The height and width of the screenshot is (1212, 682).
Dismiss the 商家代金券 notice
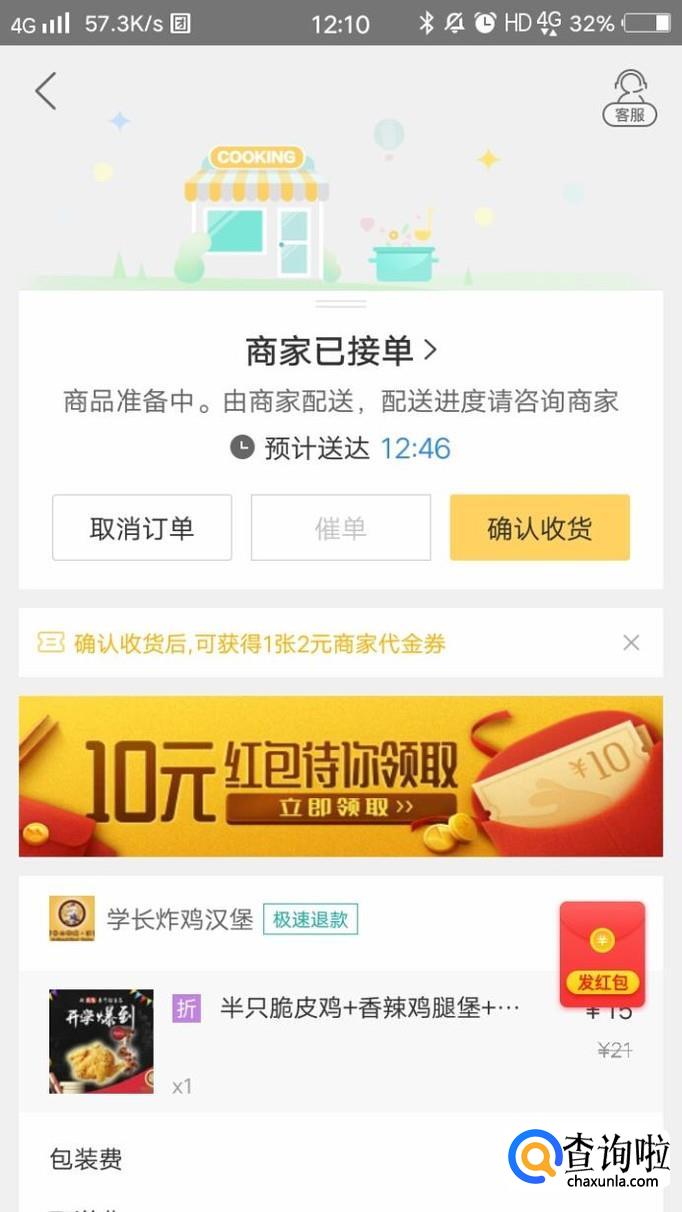click(x=631, y=643)
